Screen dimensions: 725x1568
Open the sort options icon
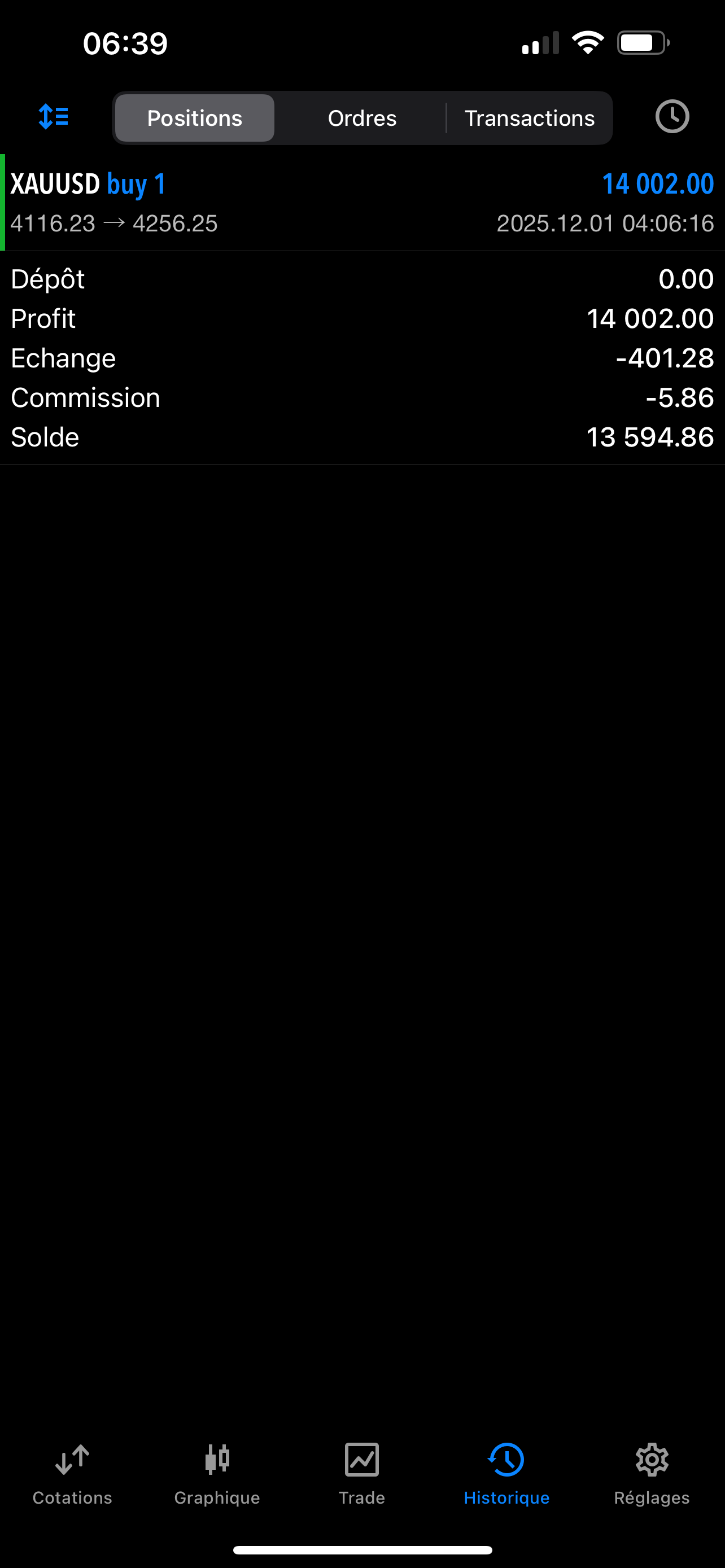point(54,117)
